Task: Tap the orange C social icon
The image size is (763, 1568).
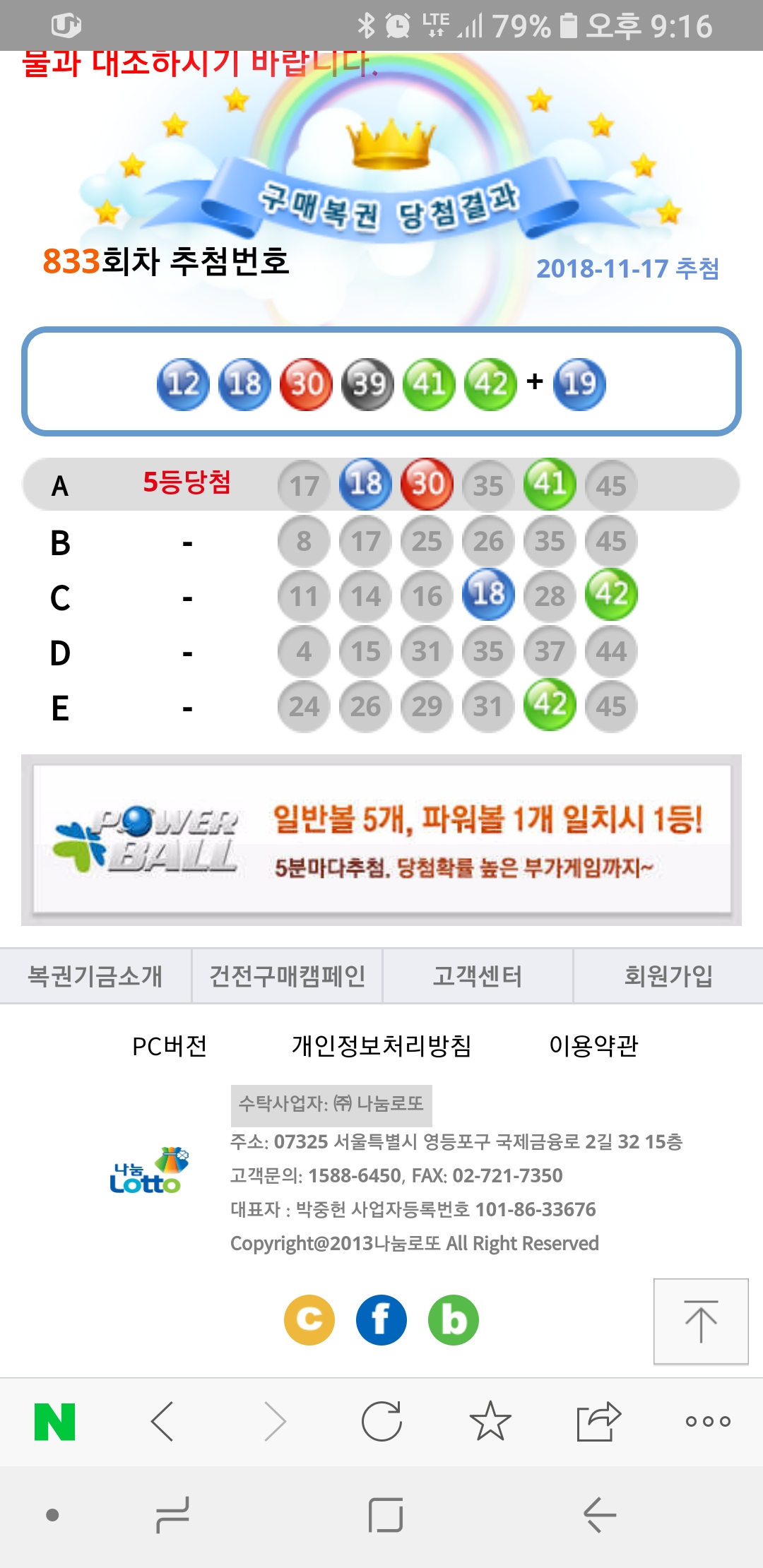Action: (309, 1319)
